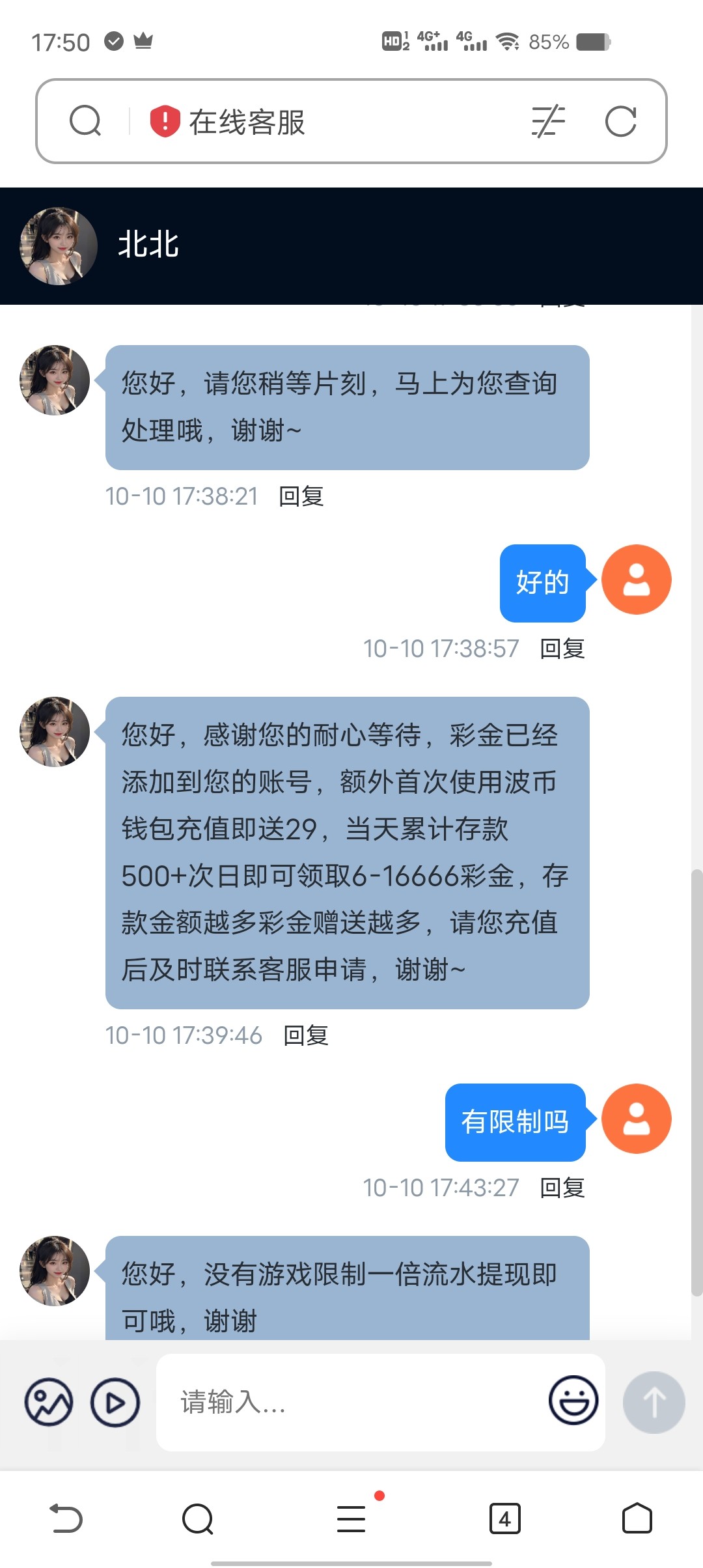Viewport: 703px width, 1568px height.
Task: Tap 回复 next to 好的 timestamp
Action: click(x=561, y=649)
